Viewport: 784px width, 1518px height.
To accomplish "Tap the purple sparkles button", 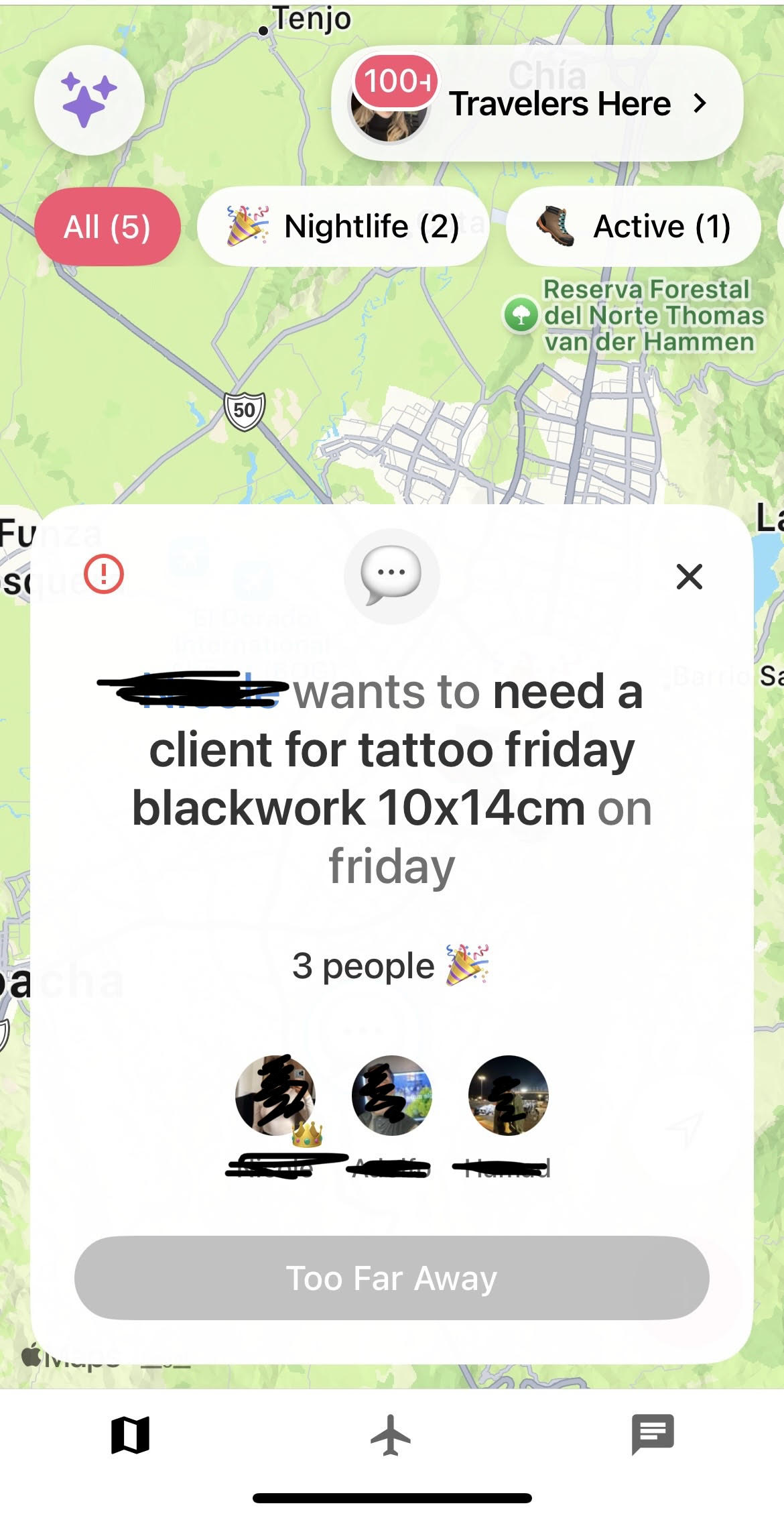I will click(89, 101).
